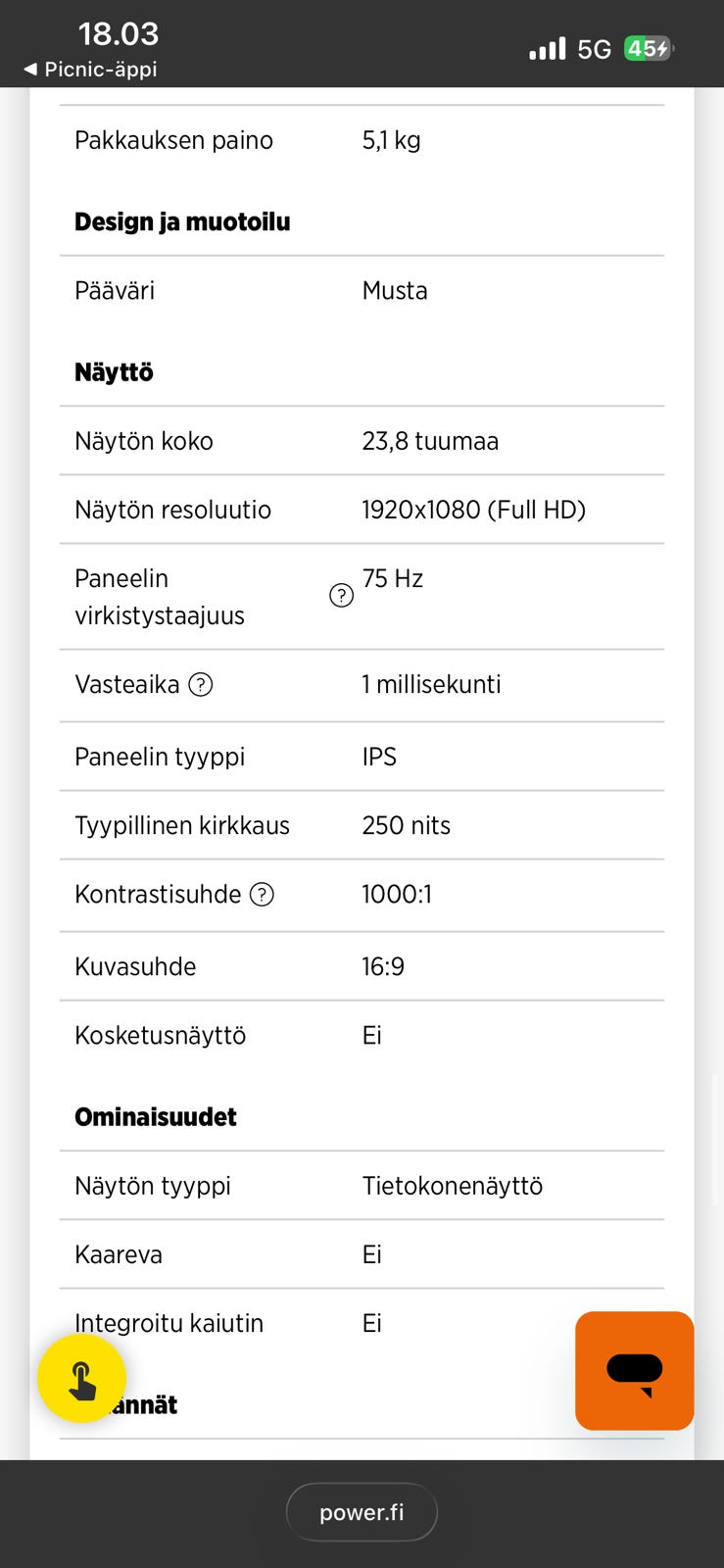Viewport: 724px width, 1568px height.
Task: Select the Näytön resoluutio value 1920x1080
Action: (473, 510)
